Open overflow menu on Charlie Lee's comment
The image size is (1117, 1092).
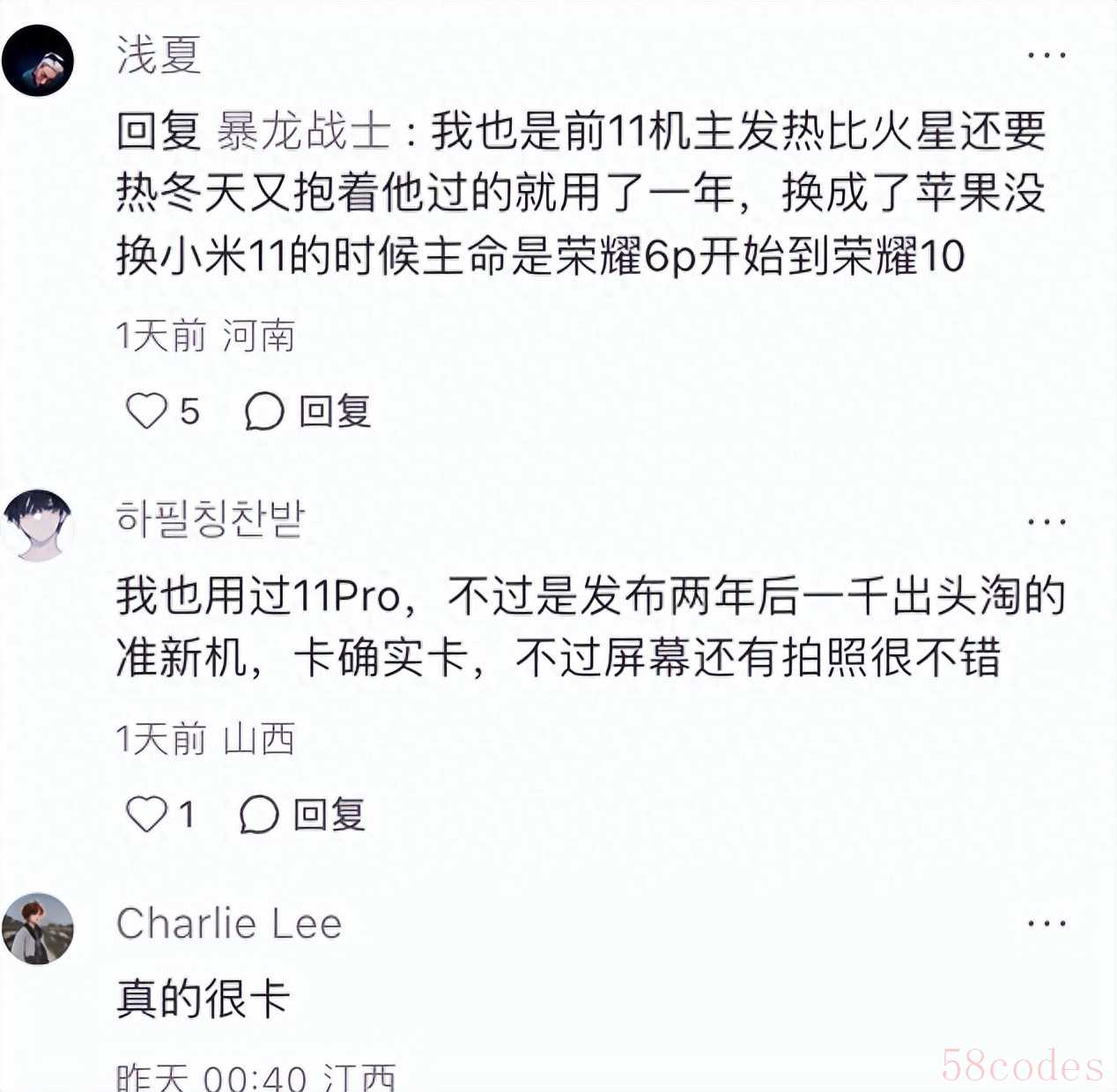(1047, 924)
